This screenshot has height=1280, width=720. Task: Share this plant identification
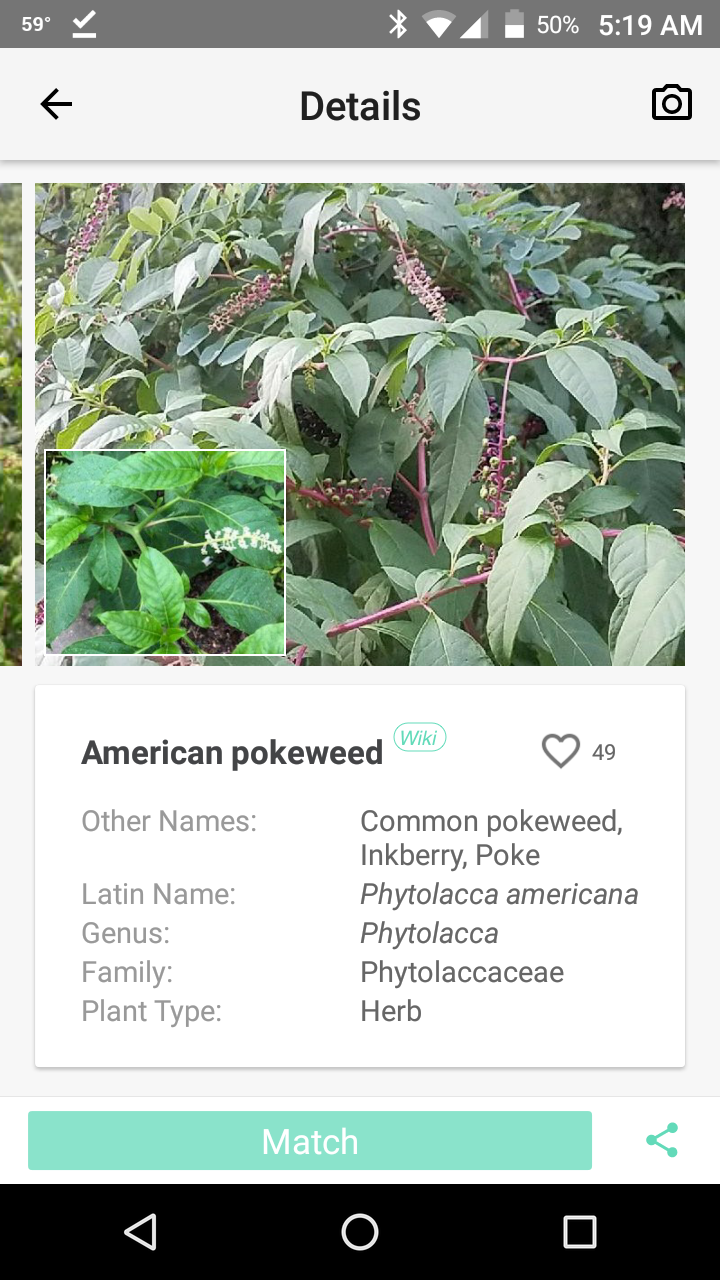(661, 1140)
